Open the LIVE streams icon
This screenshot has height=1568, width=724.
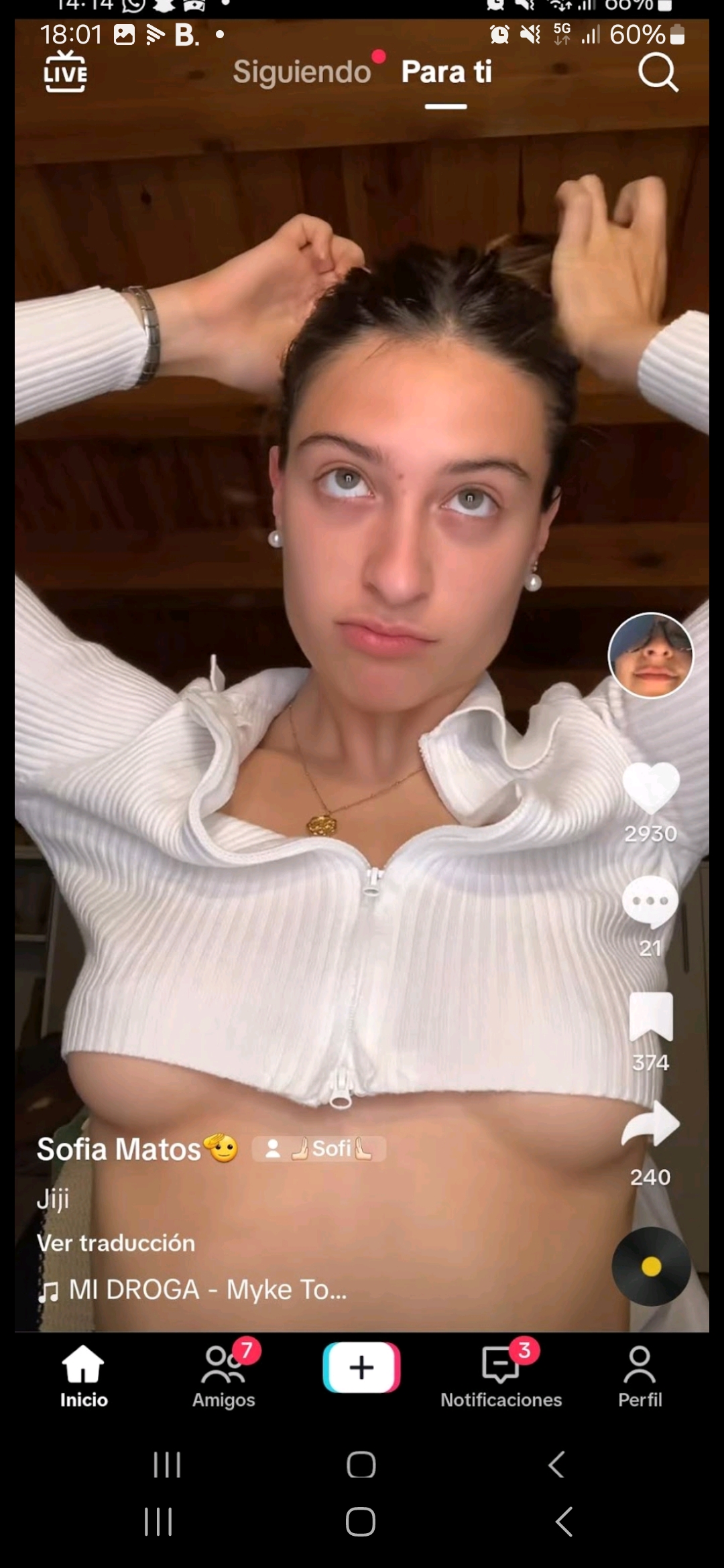point(65,72)
